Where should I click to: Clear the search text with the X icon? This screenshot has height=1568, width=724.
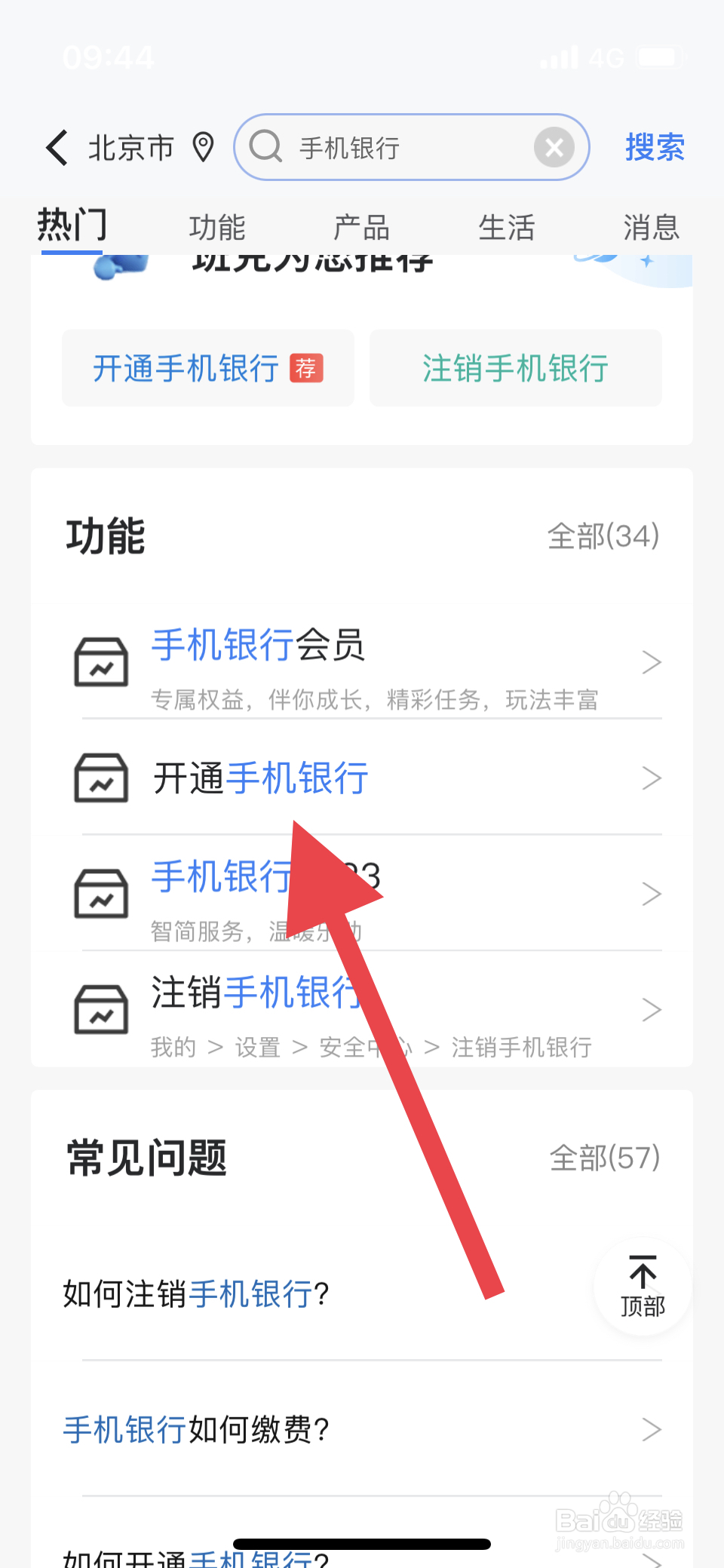(x=554, y=147)
